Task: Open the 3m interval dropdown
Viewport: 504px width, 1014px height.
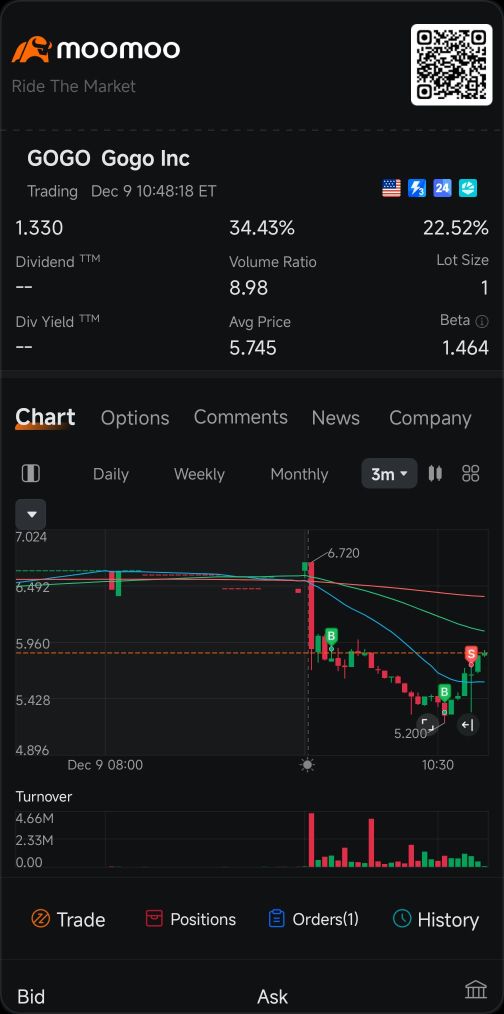Action: (389, 473)
